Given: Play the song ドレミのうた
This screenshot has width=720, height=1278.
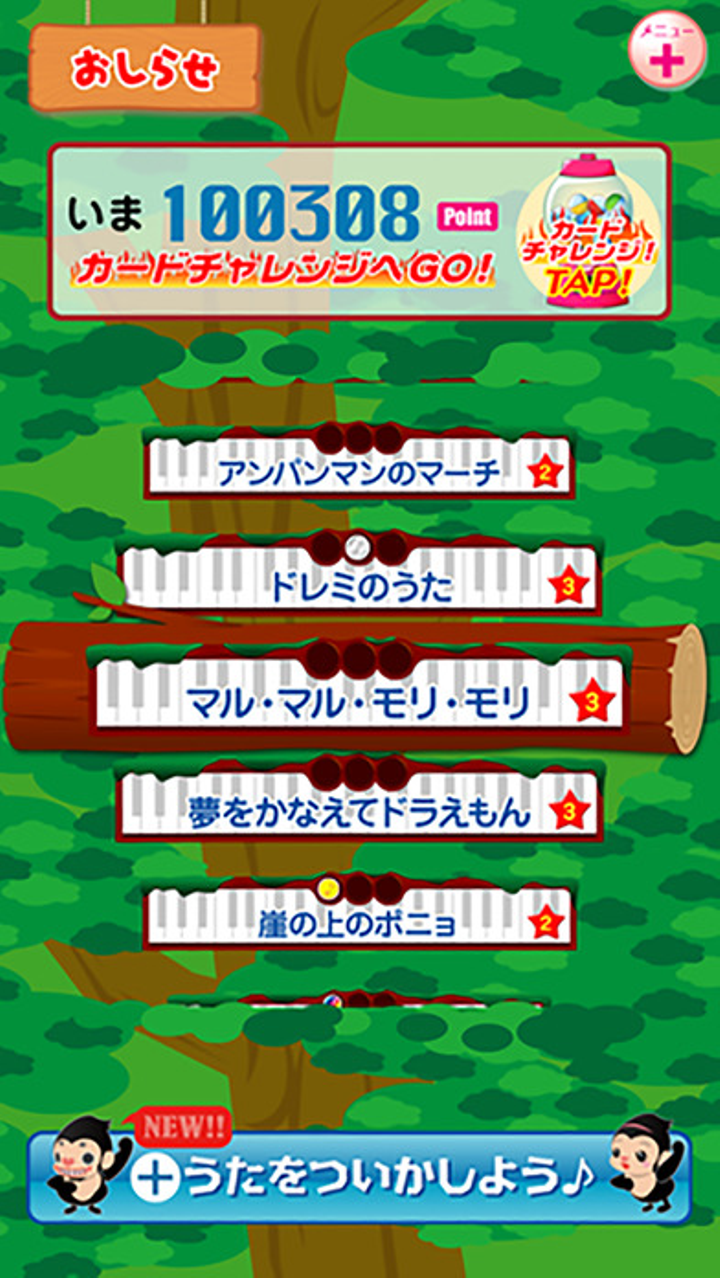Looking at the screenshot, I should pos(360,586).
